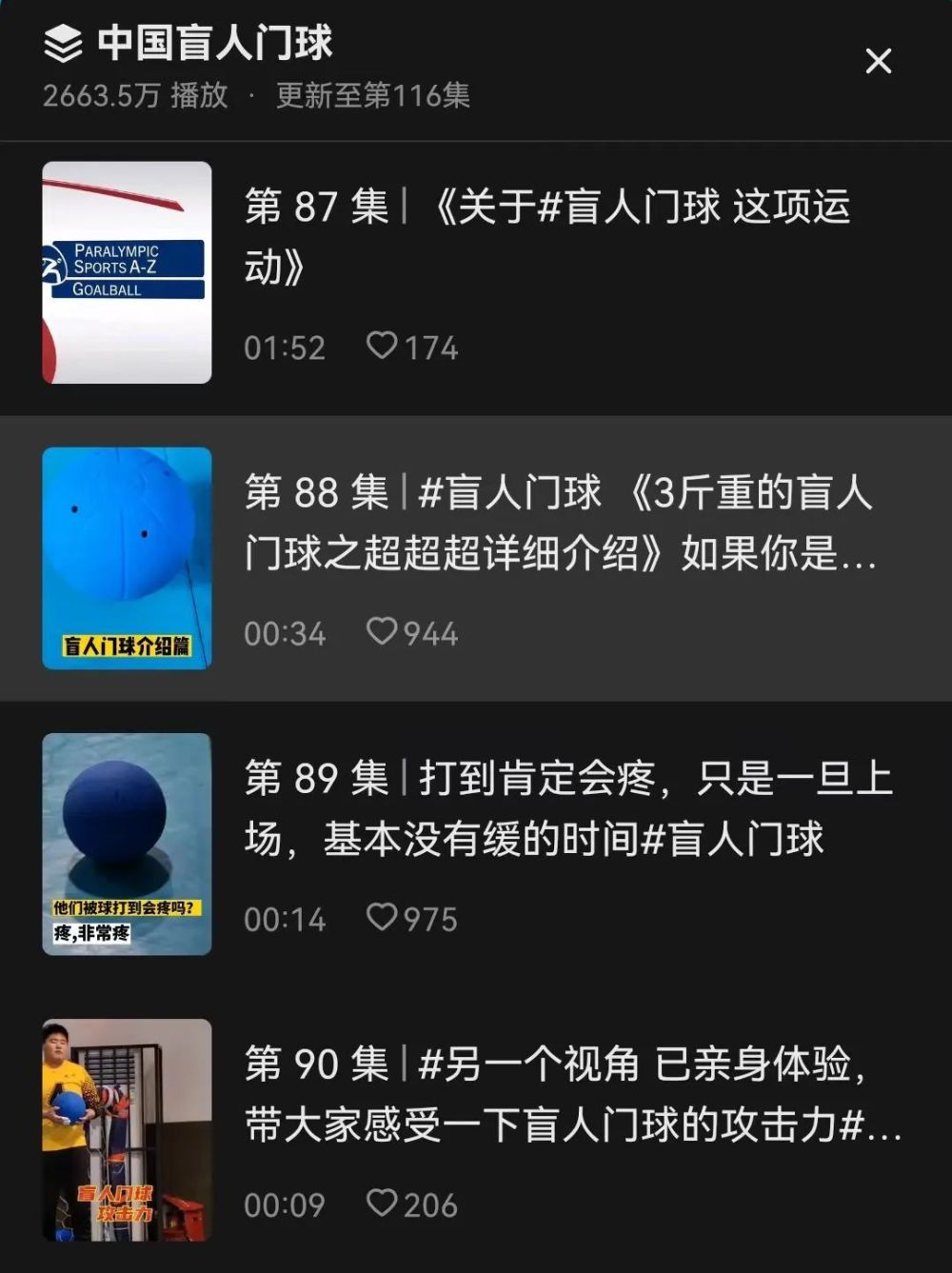952x1273 pixels.
Task: Close the 中国盲人门球 episode list
Action: click(878, 62)
